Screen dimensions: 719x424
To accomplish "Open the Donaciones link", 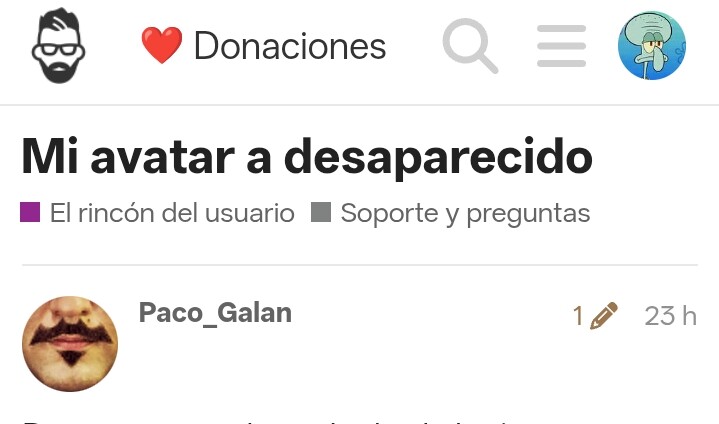I will click(x=264, y=46).
